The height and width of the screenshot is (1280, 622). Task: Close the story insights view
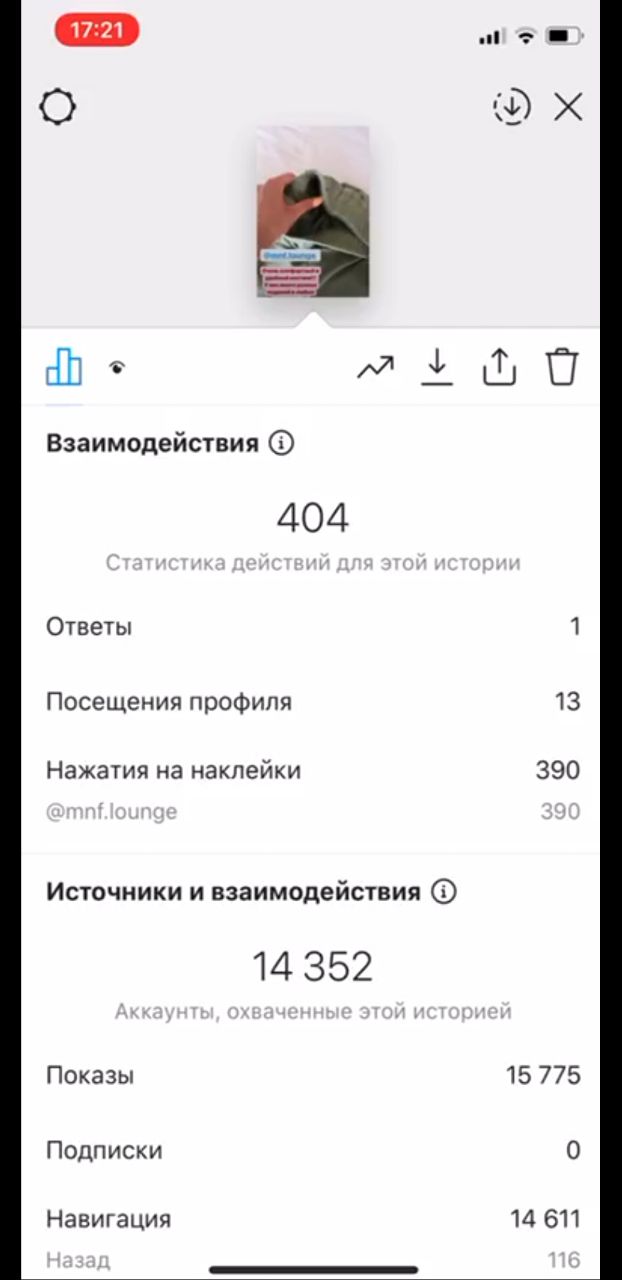point(568,107)
